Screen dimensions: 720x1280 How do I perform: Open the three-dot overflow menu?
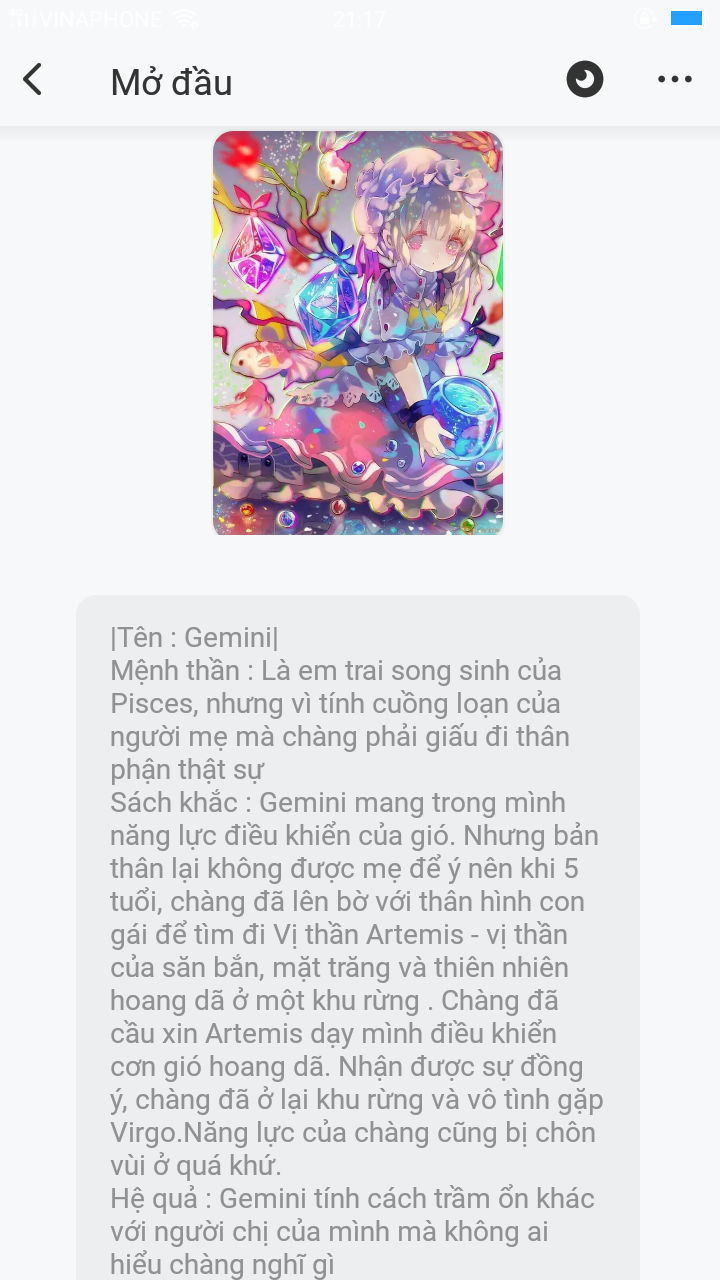[x=675, y=80]
